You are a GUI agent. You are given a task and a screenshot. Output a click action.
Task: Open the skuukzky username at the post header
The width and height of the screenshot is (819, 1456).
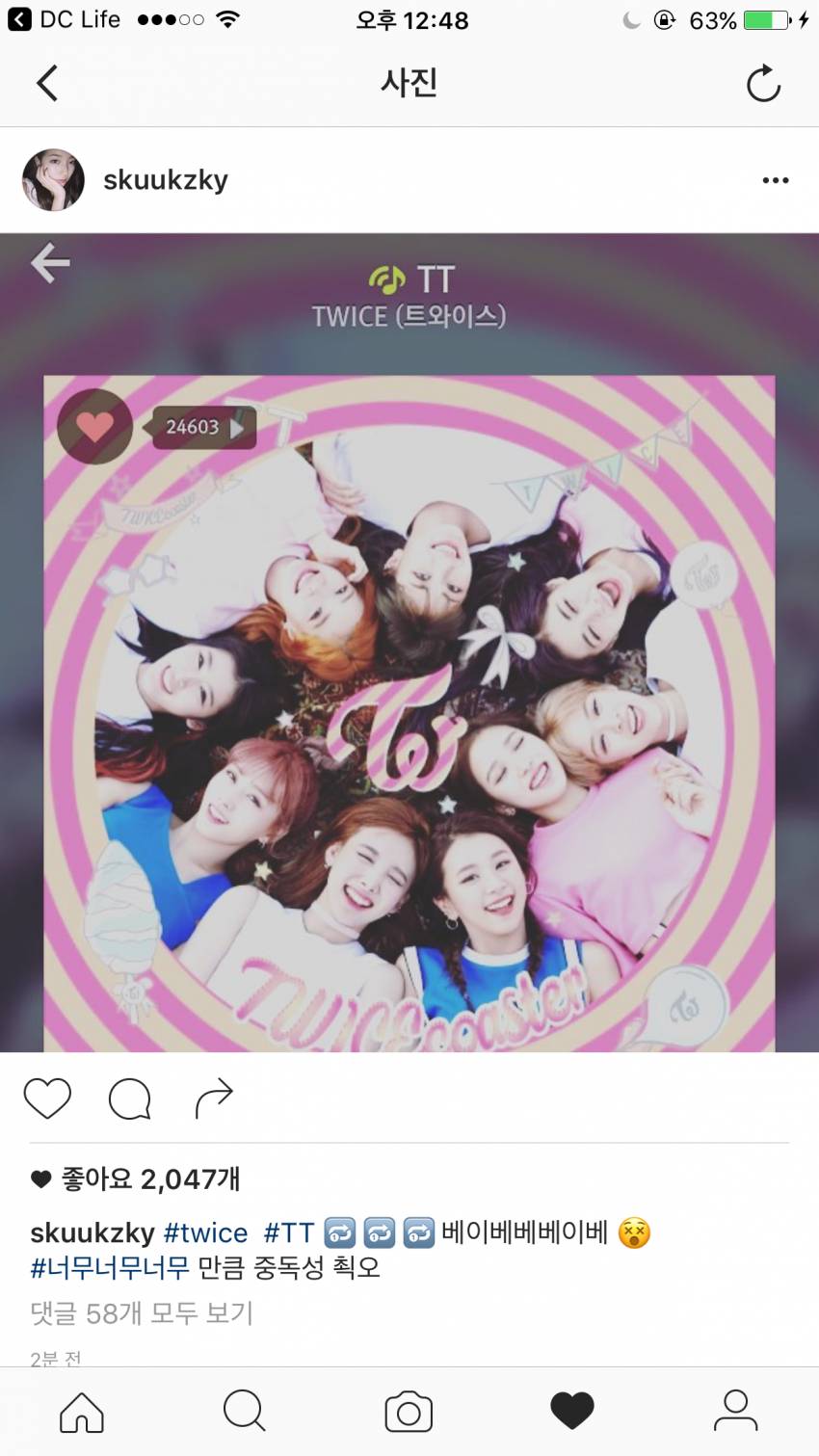tap(166, 180)
